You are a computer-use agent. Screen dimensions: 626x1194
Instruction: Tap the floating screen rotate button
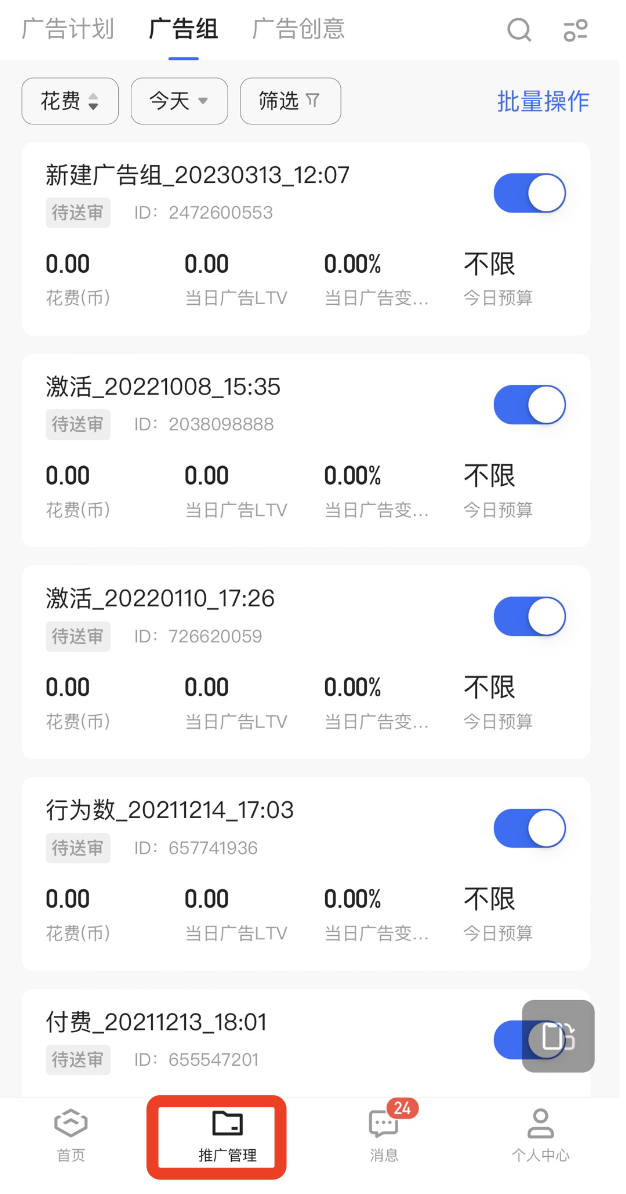pyautogui.click(x=558, y=1036)
